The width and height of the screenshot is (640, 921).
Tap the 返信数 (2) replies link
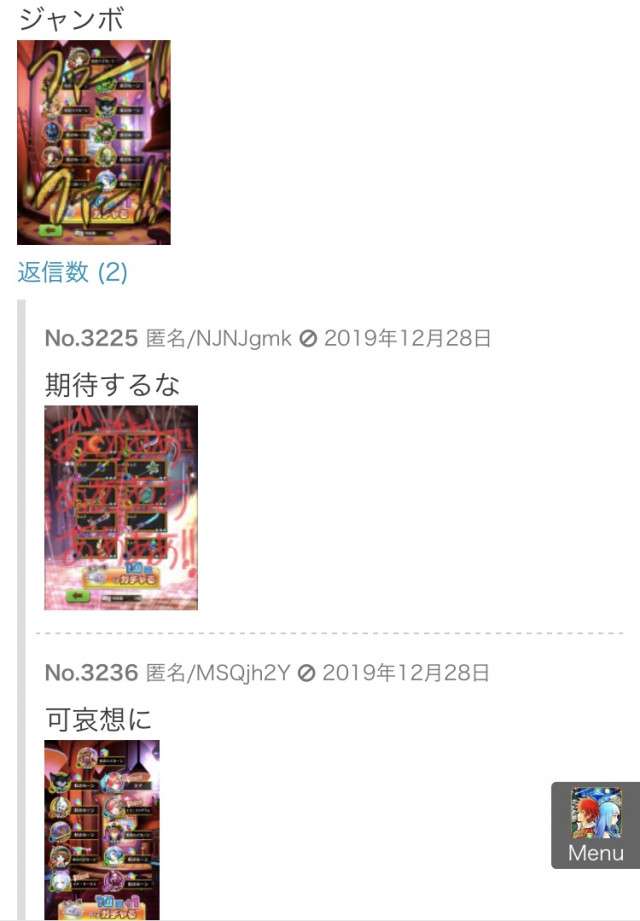(x=72, y=272)
